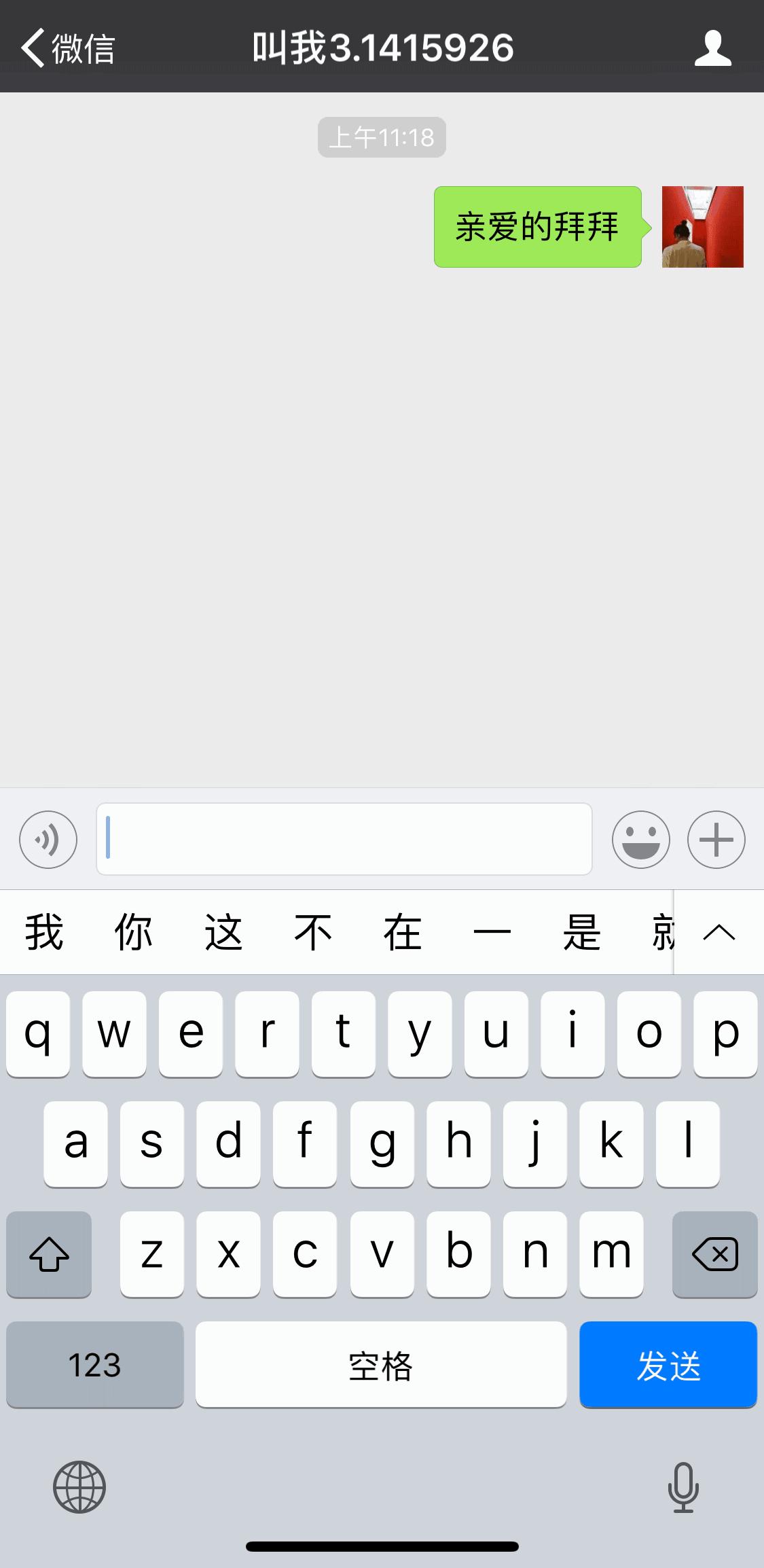Open the emoji smiley picker

click(640, 840)
